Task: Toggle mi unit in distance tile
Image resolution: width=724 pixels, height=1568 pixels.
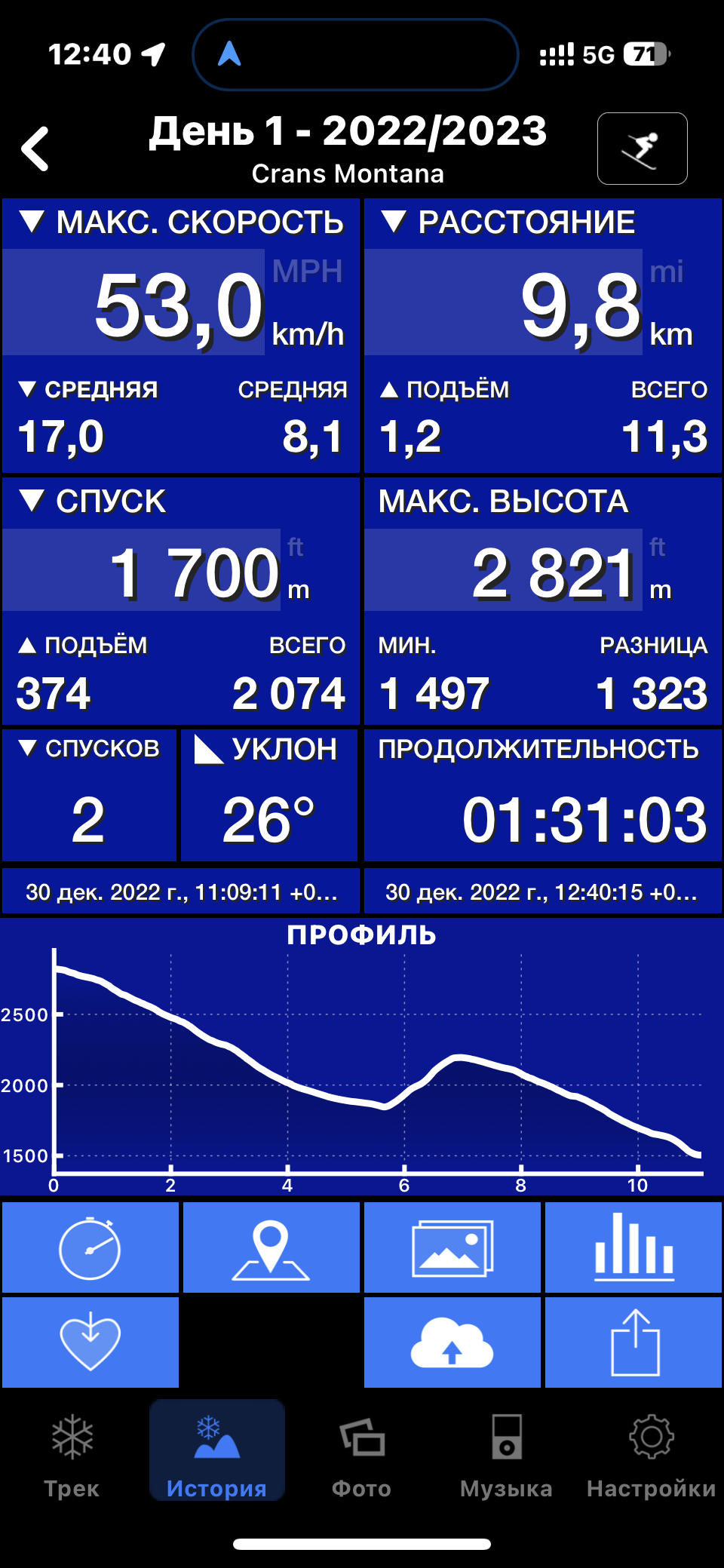Action: (667, 272)
